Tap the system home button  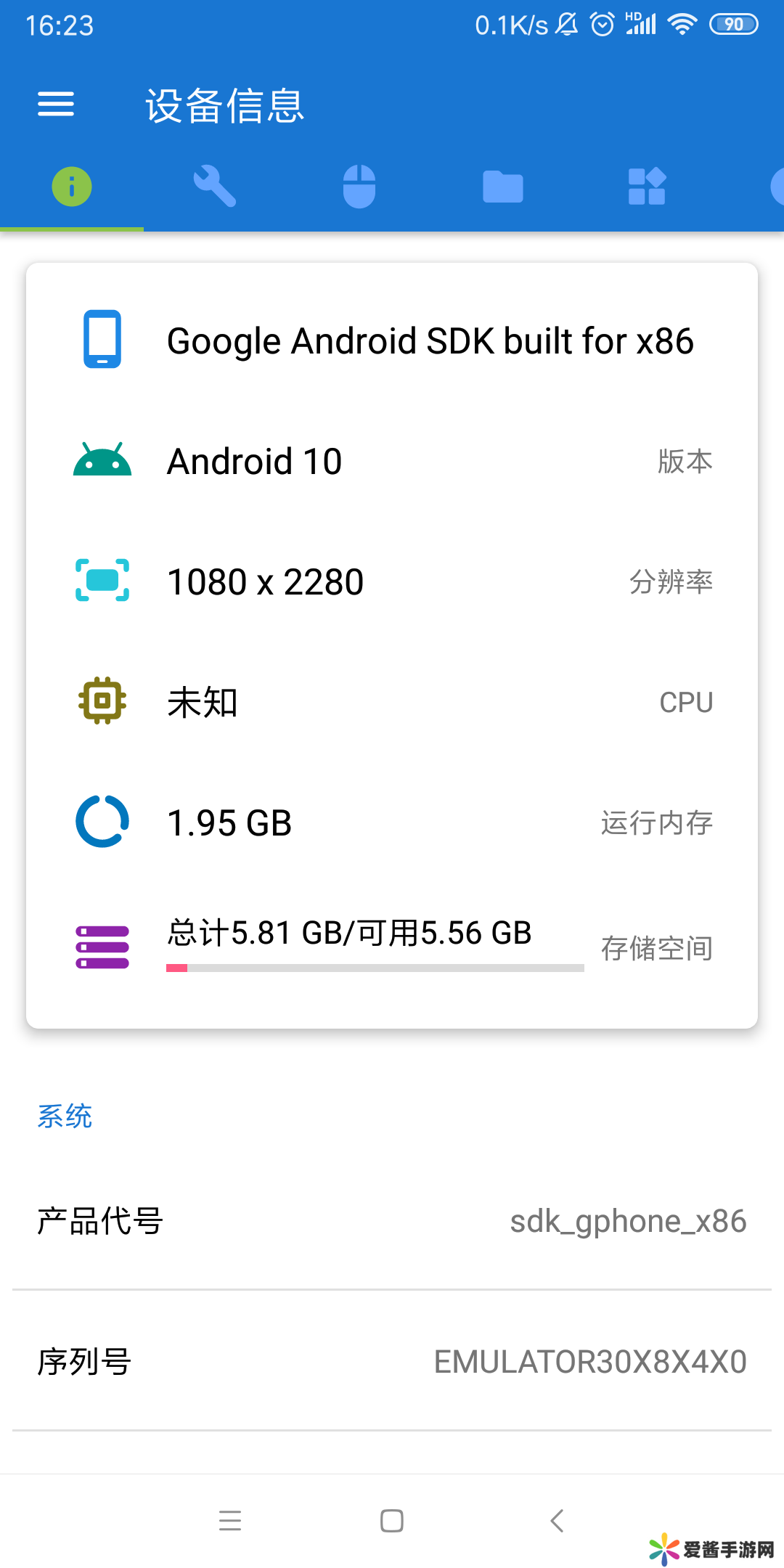(x=392, y=1520)
